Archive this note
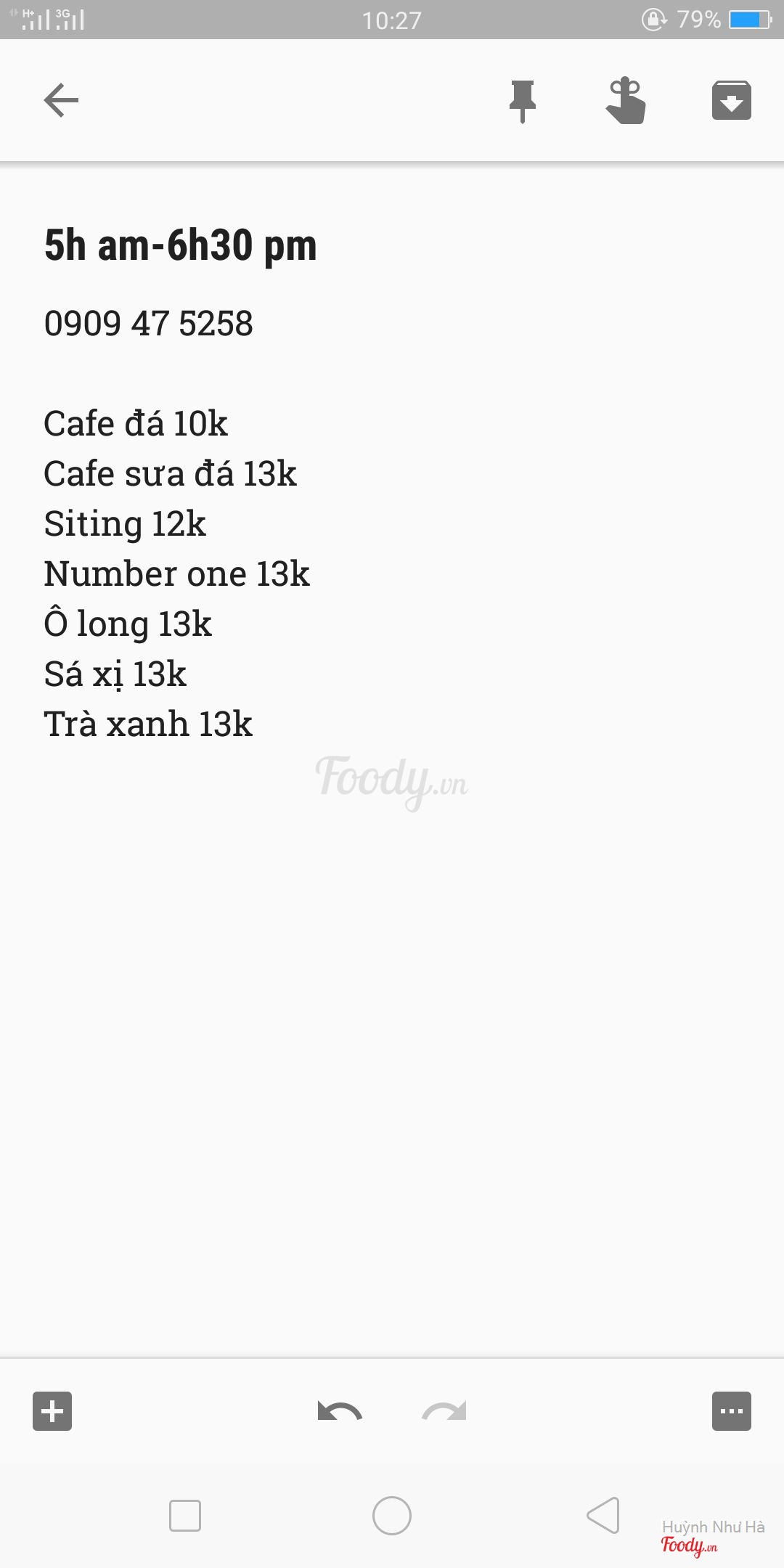This screenshot has height=1568, width=784. (x=731, y=100)
